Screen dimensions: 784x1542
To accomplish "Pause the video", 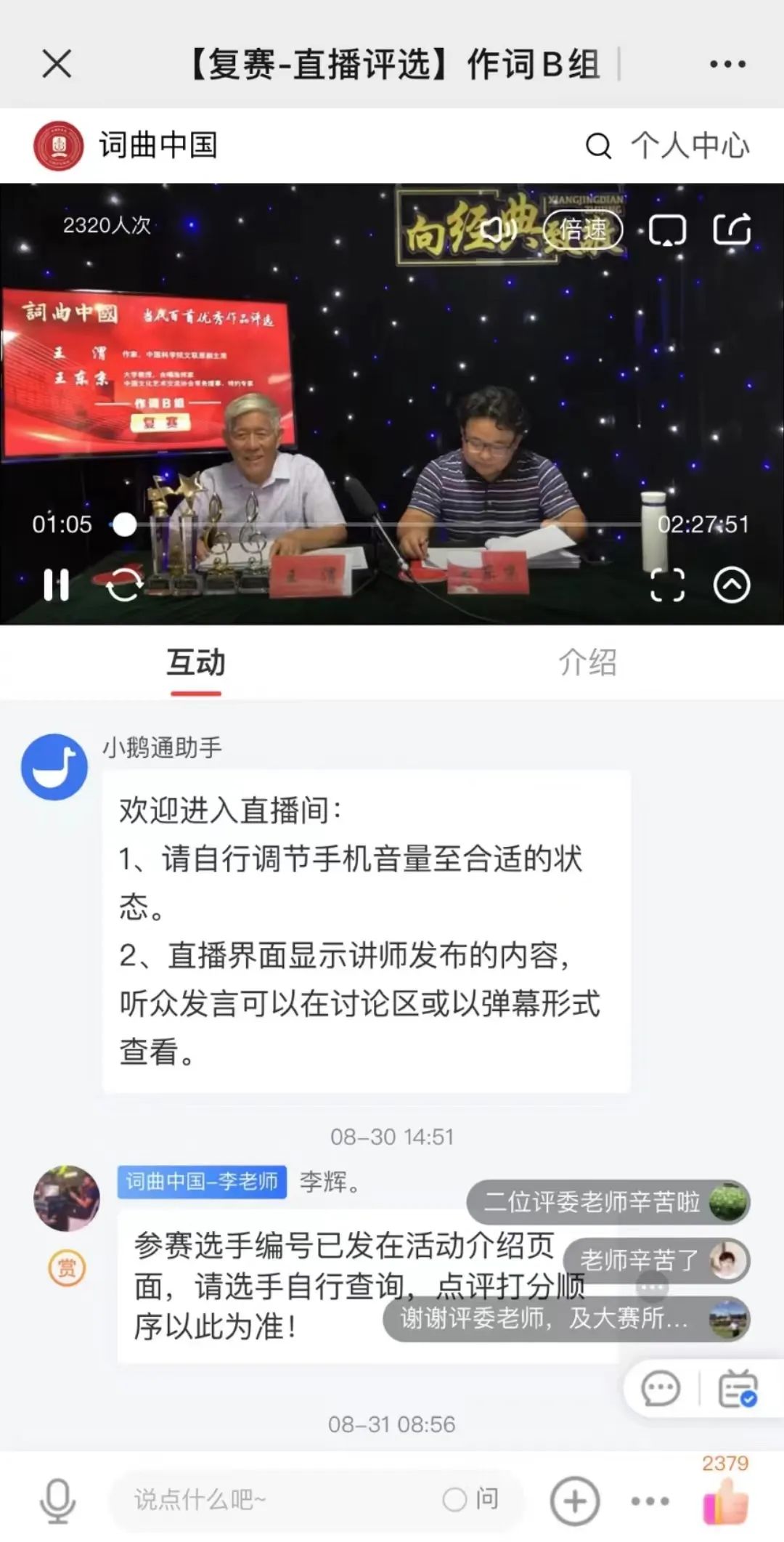I will point(56,585).
